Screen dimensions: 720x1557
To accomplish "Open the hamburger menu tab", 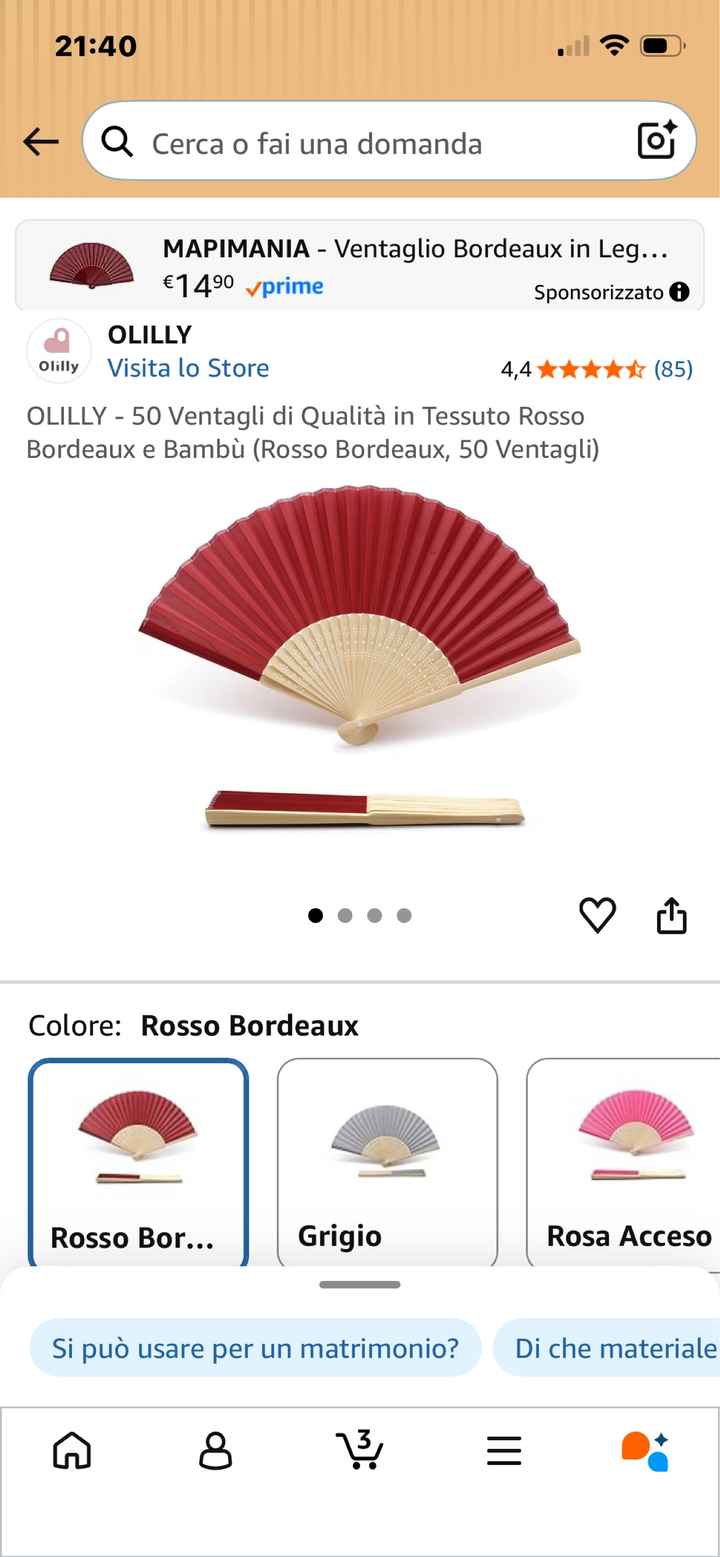I will point(504,1450).
